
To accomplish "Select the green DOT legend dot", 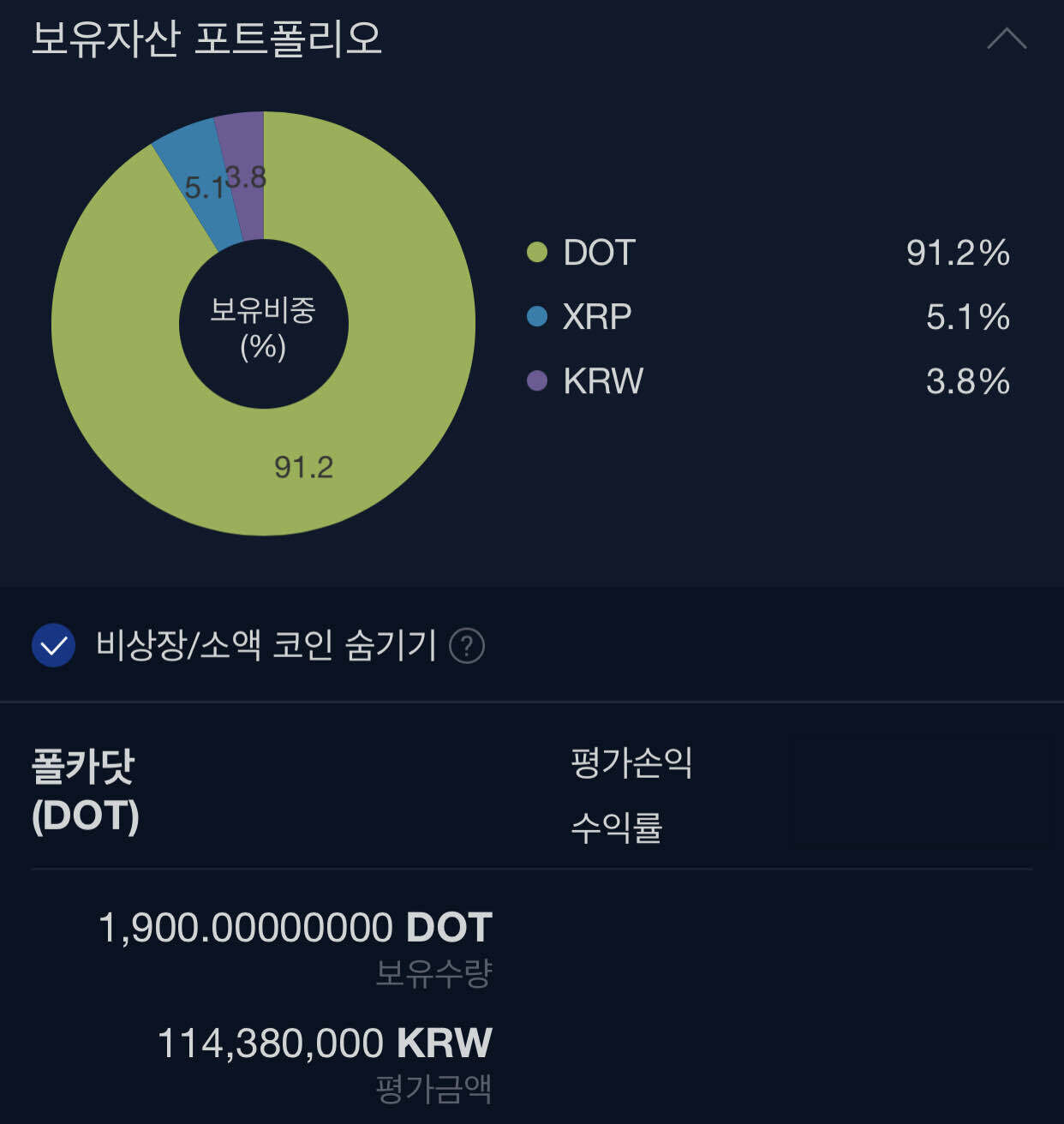I will point(535,253).
